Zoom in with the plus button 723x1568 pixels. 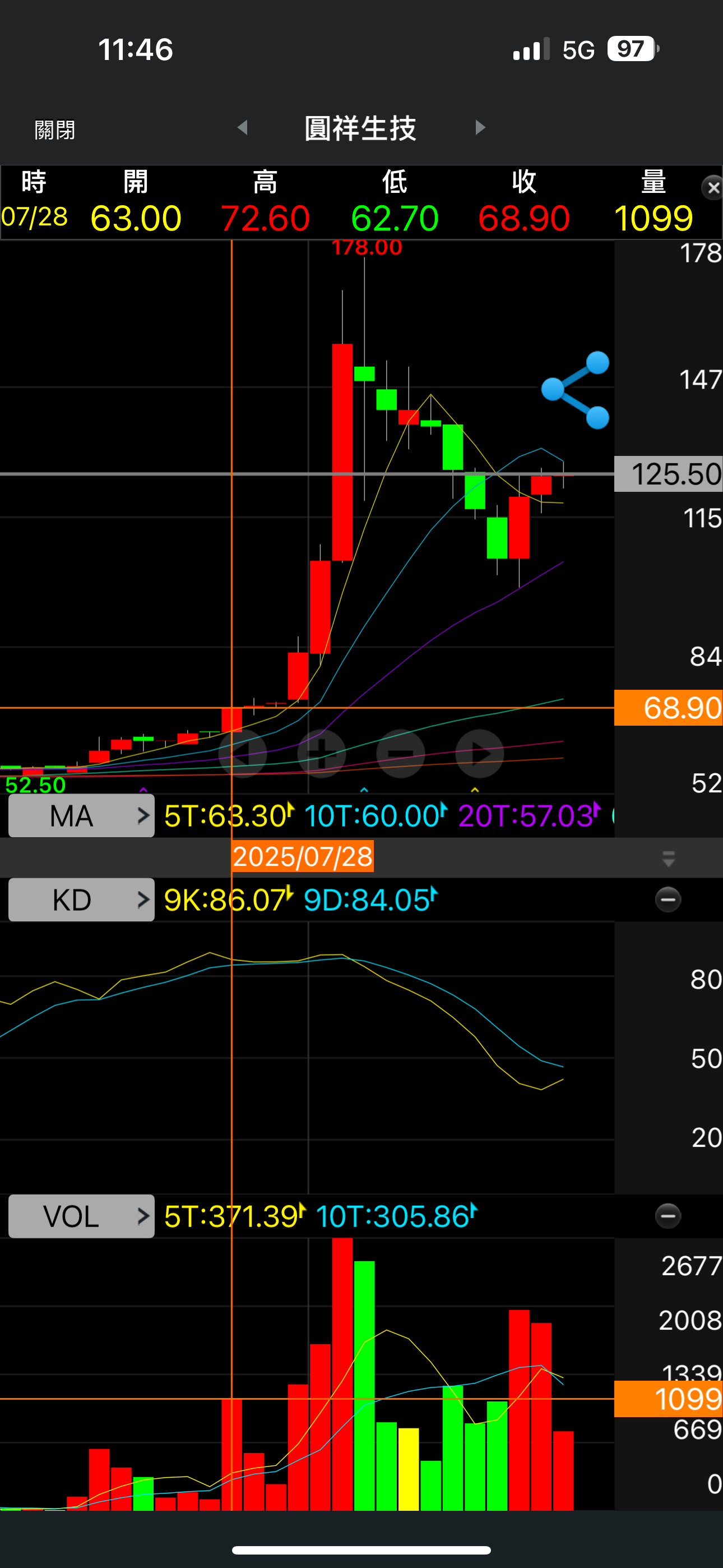(x=321, y=754)
